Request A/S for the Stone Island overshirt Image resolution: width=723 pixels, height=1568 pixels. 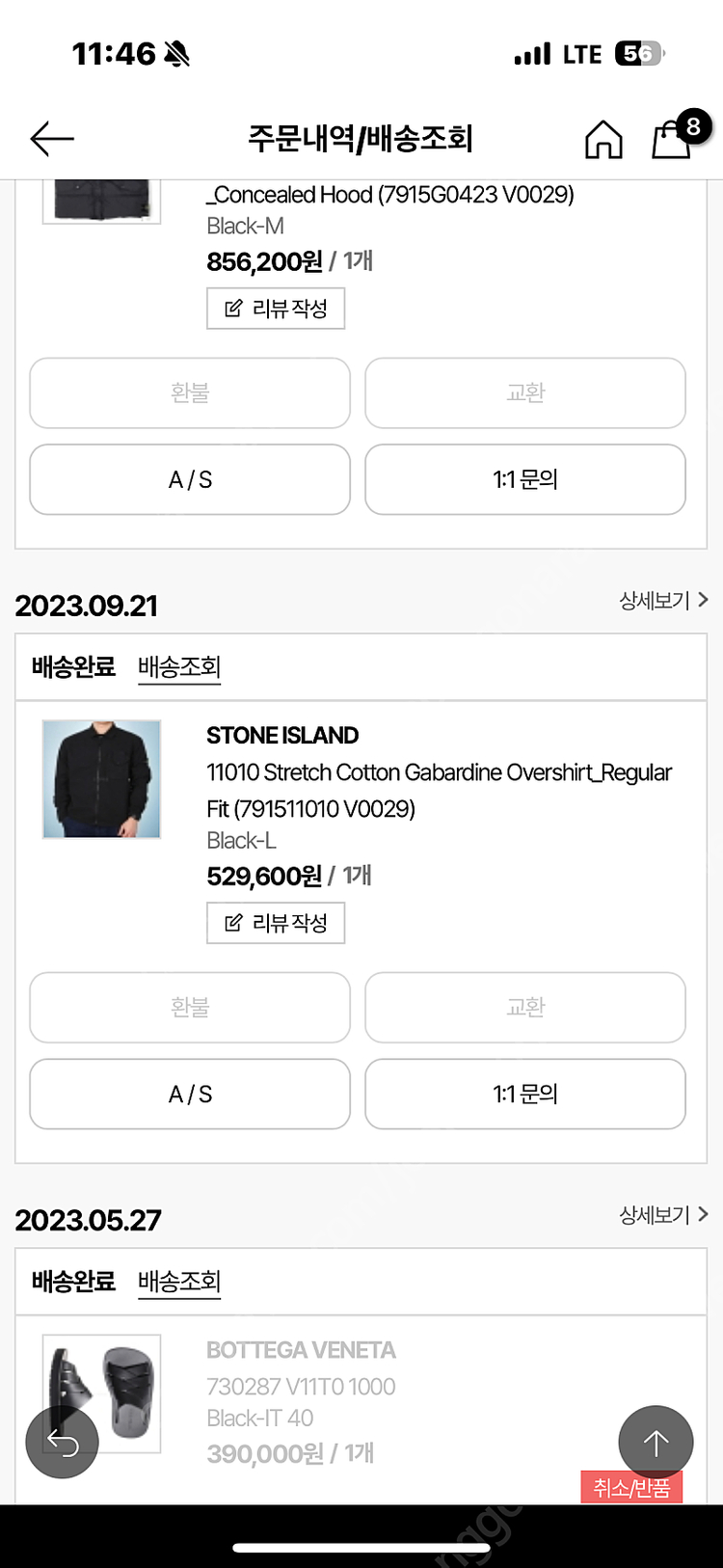189,1094
